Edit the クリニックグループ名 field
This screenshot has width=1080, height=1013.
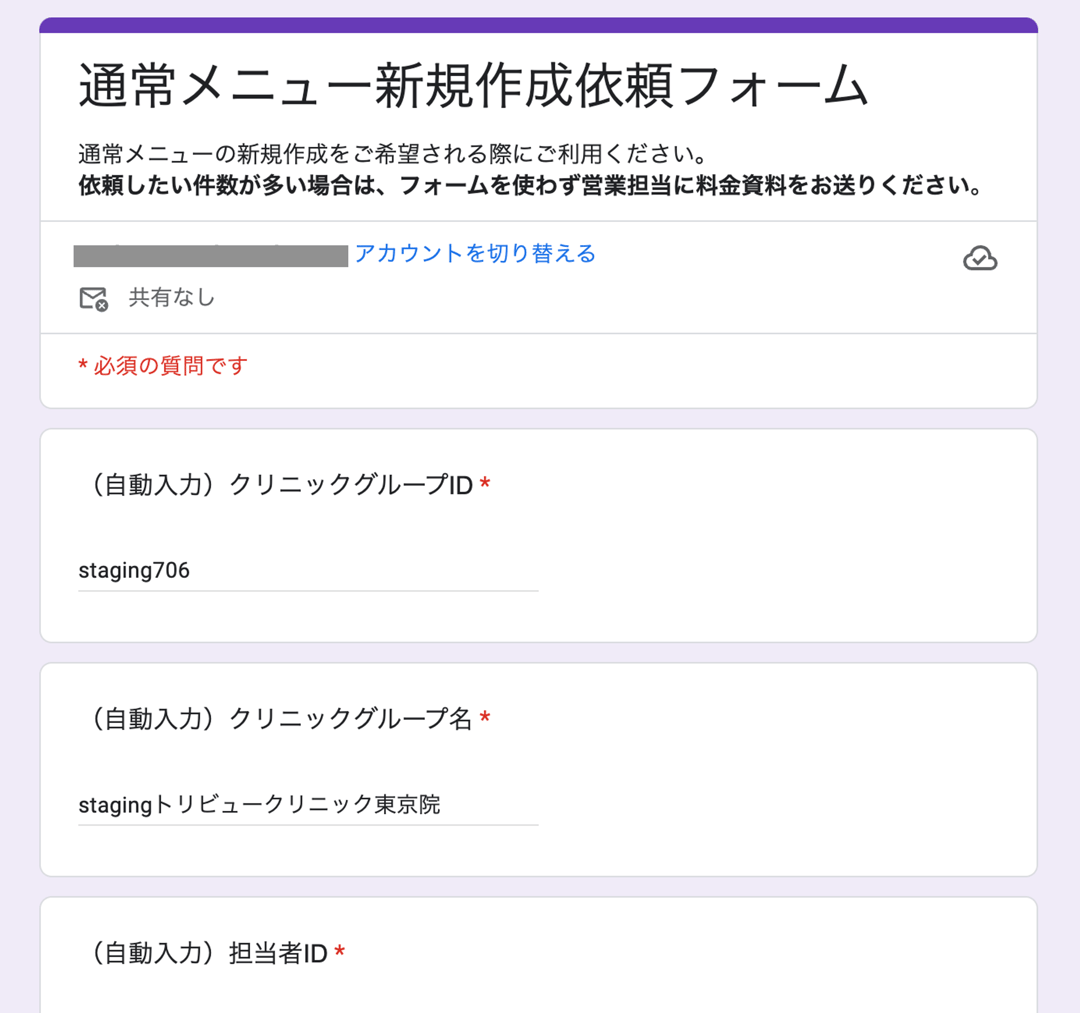[308, 805]
